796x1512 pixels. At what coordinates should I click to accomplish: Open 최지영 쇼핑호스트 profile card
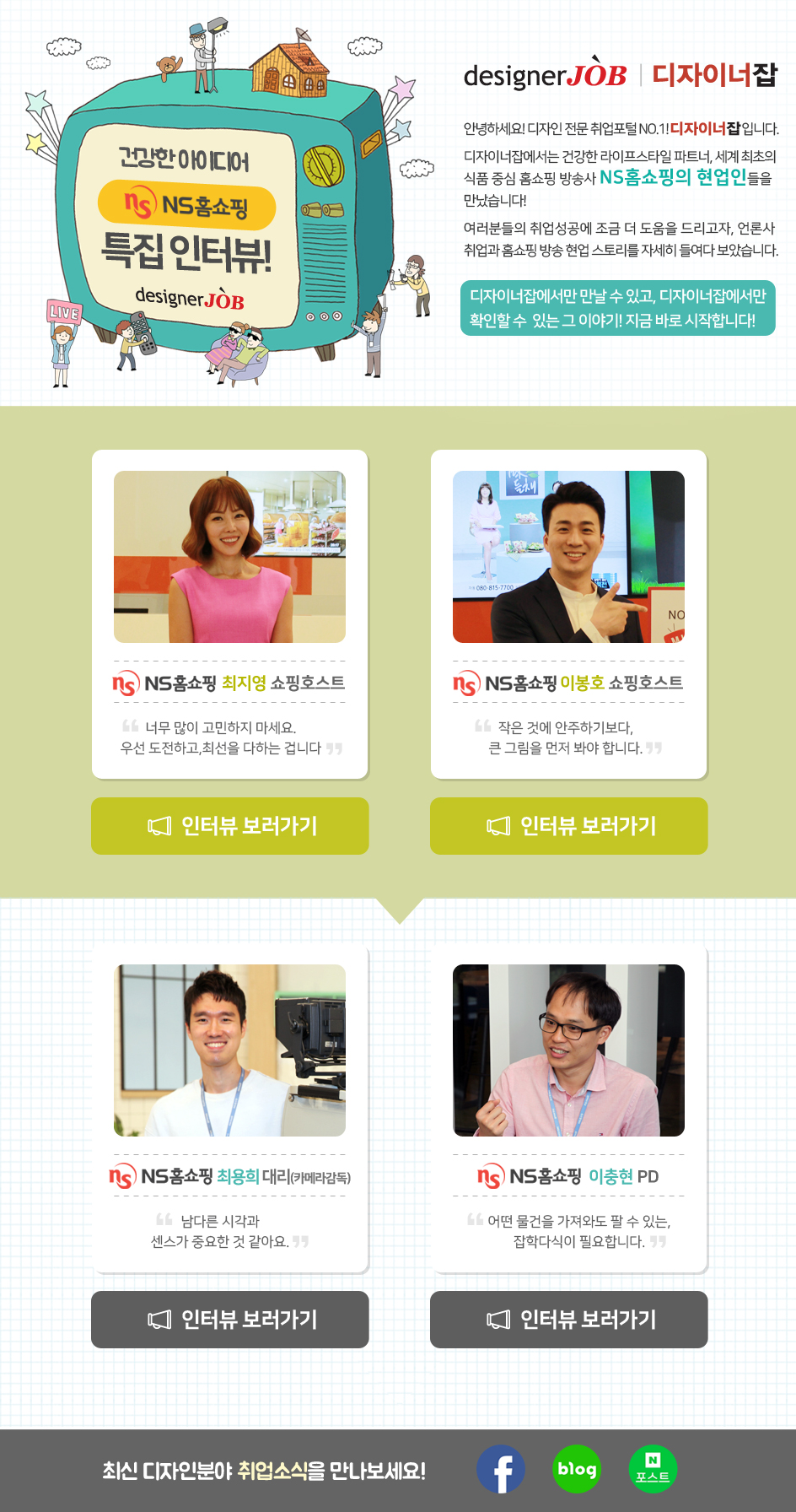tap(229, 614)
